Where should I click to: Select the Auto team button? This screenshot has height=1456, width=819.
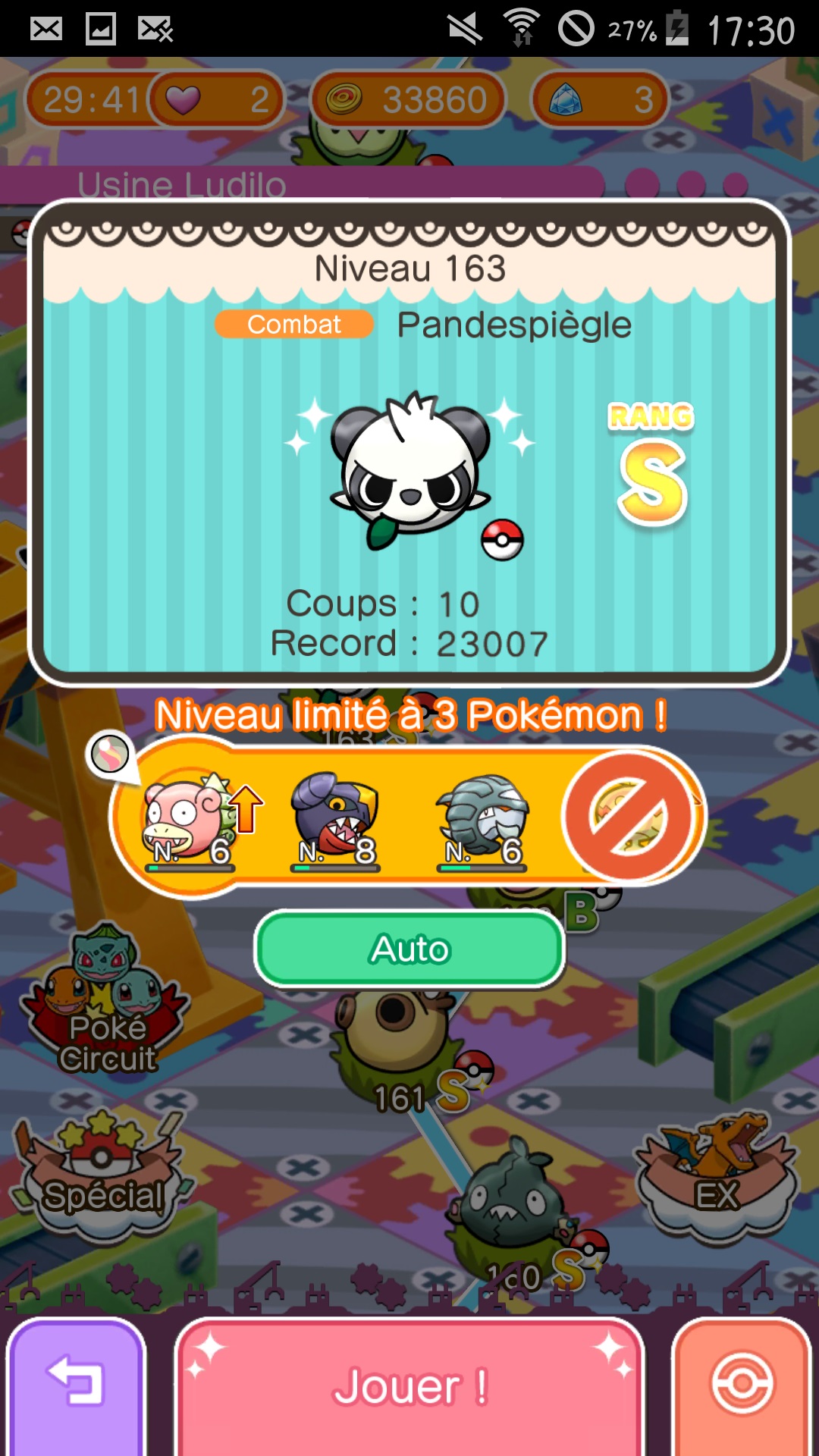tap(409, 949)
